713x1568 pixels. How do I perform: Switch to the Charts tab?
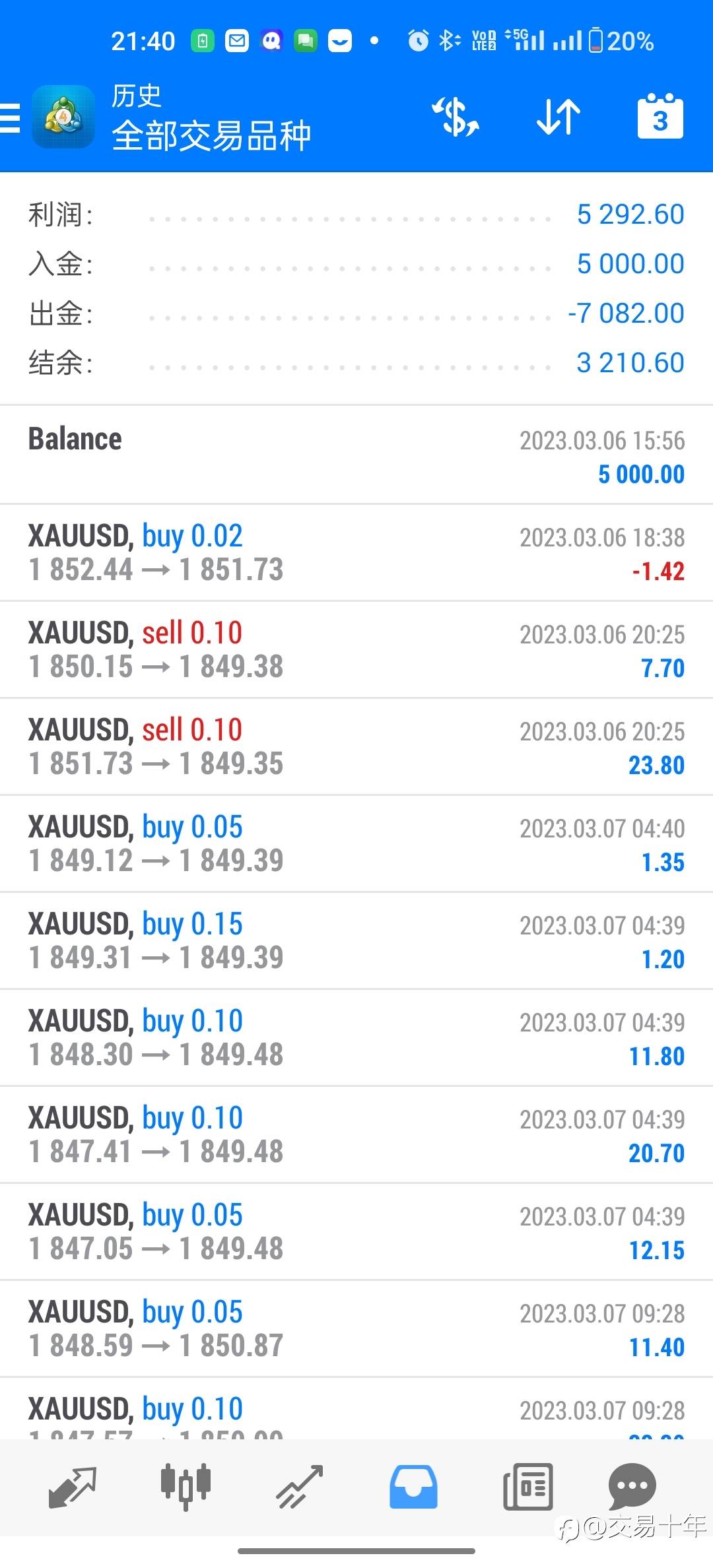pyautogui.click(x=186, y=1487)
